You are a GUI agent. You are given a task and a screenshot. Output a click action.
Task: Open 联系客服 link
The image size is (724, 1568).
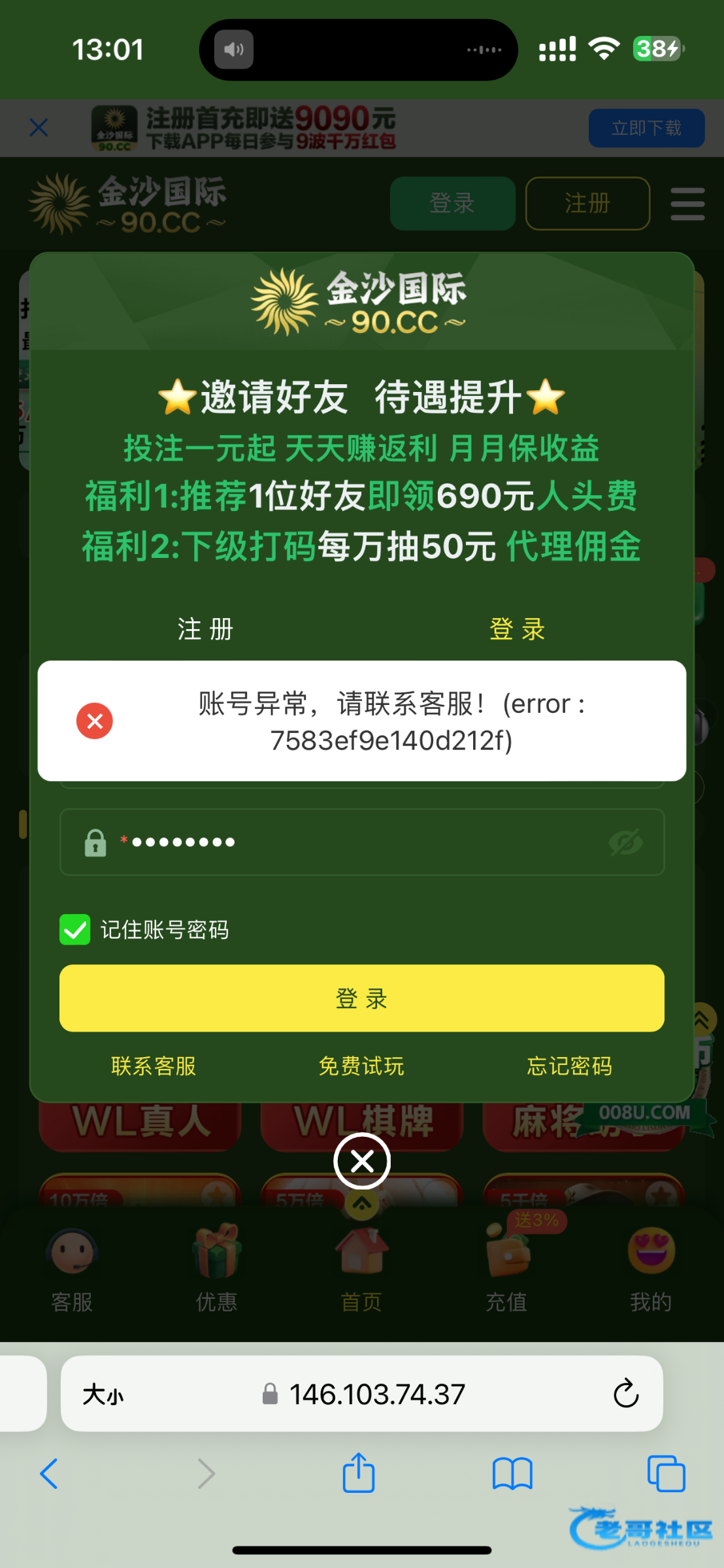coord(154,1066)
